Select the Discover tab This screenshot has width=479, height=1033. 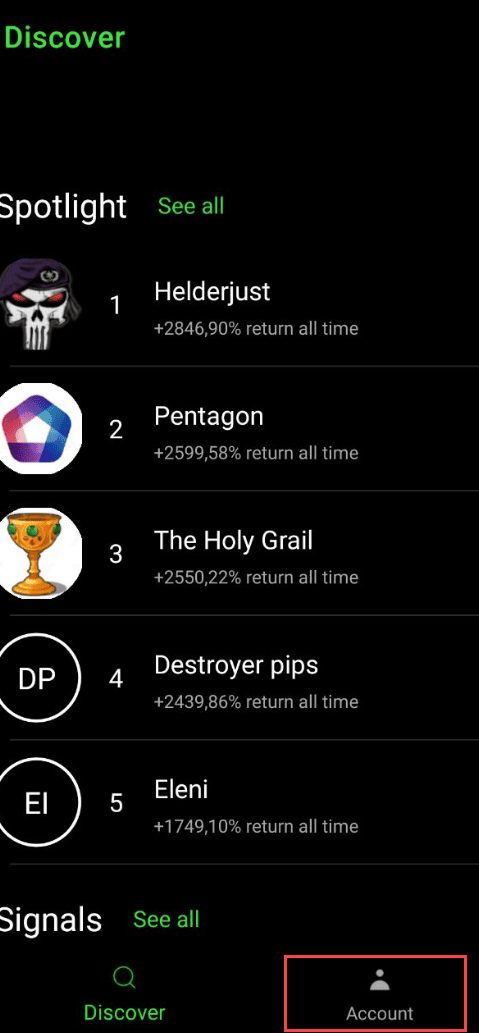point(124,994)
